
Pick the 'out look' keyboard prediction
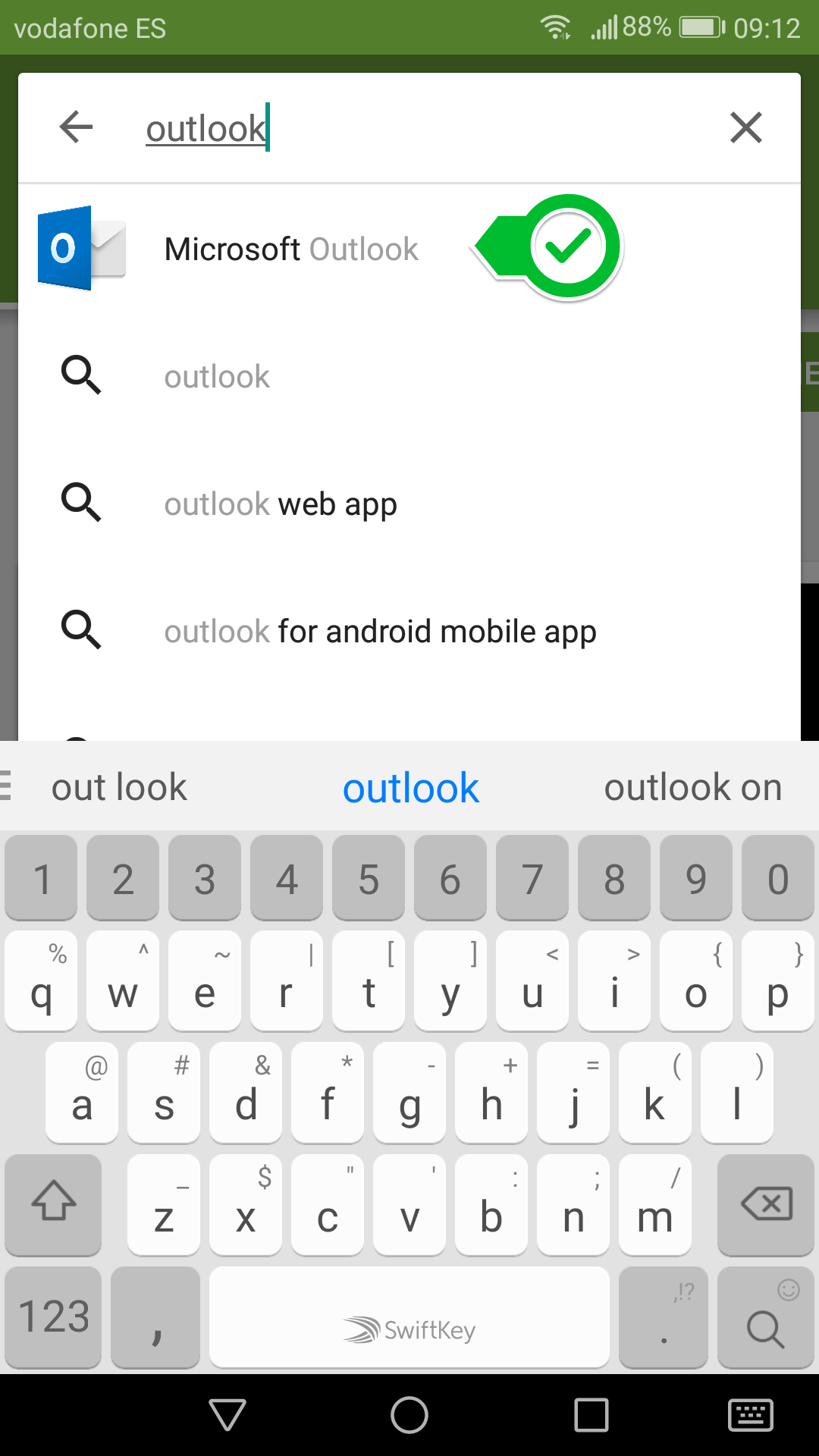pos(119,787)
